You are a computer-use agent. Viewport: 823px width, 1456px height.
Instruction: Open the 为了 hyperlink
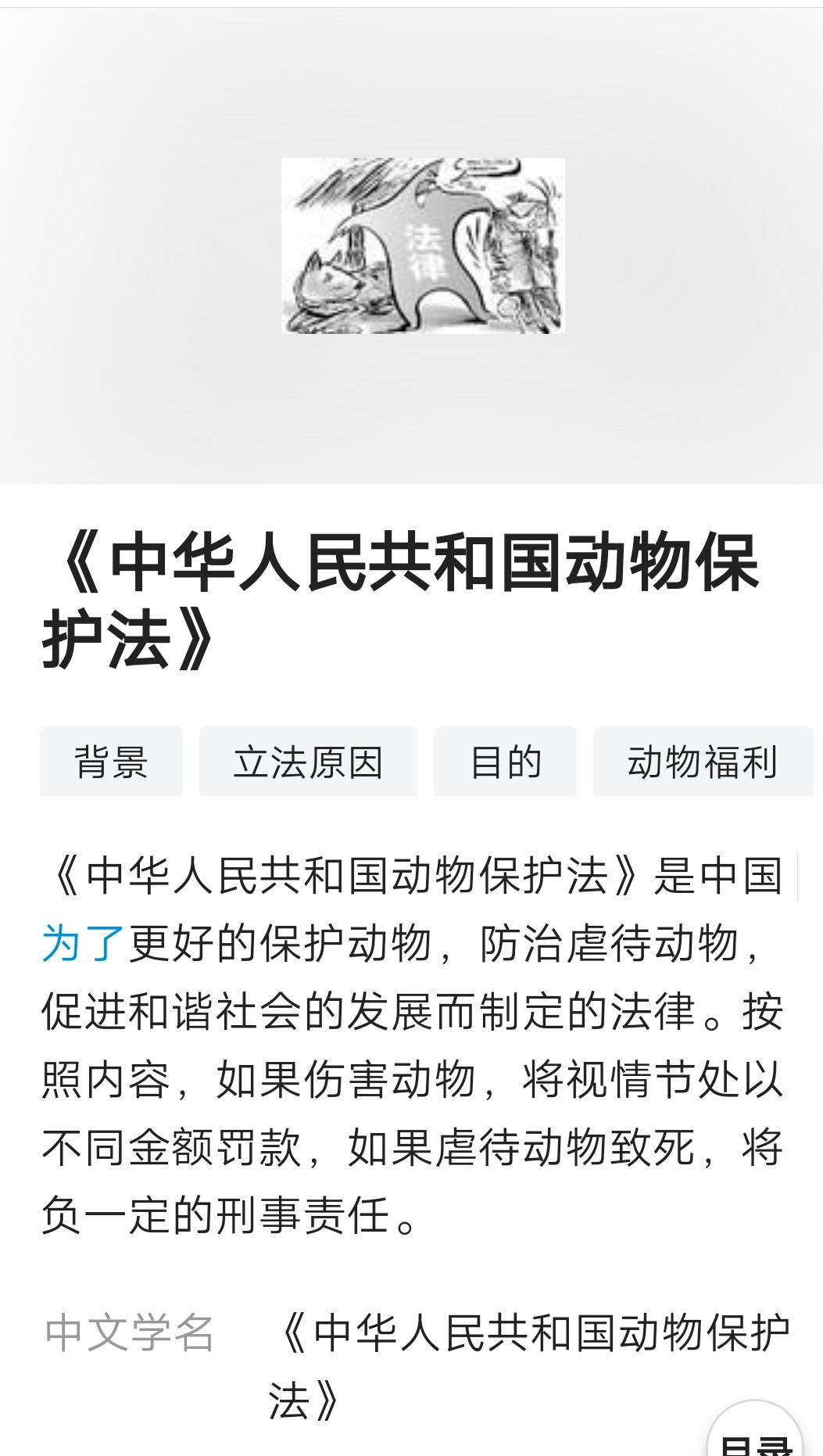point(84,943)
